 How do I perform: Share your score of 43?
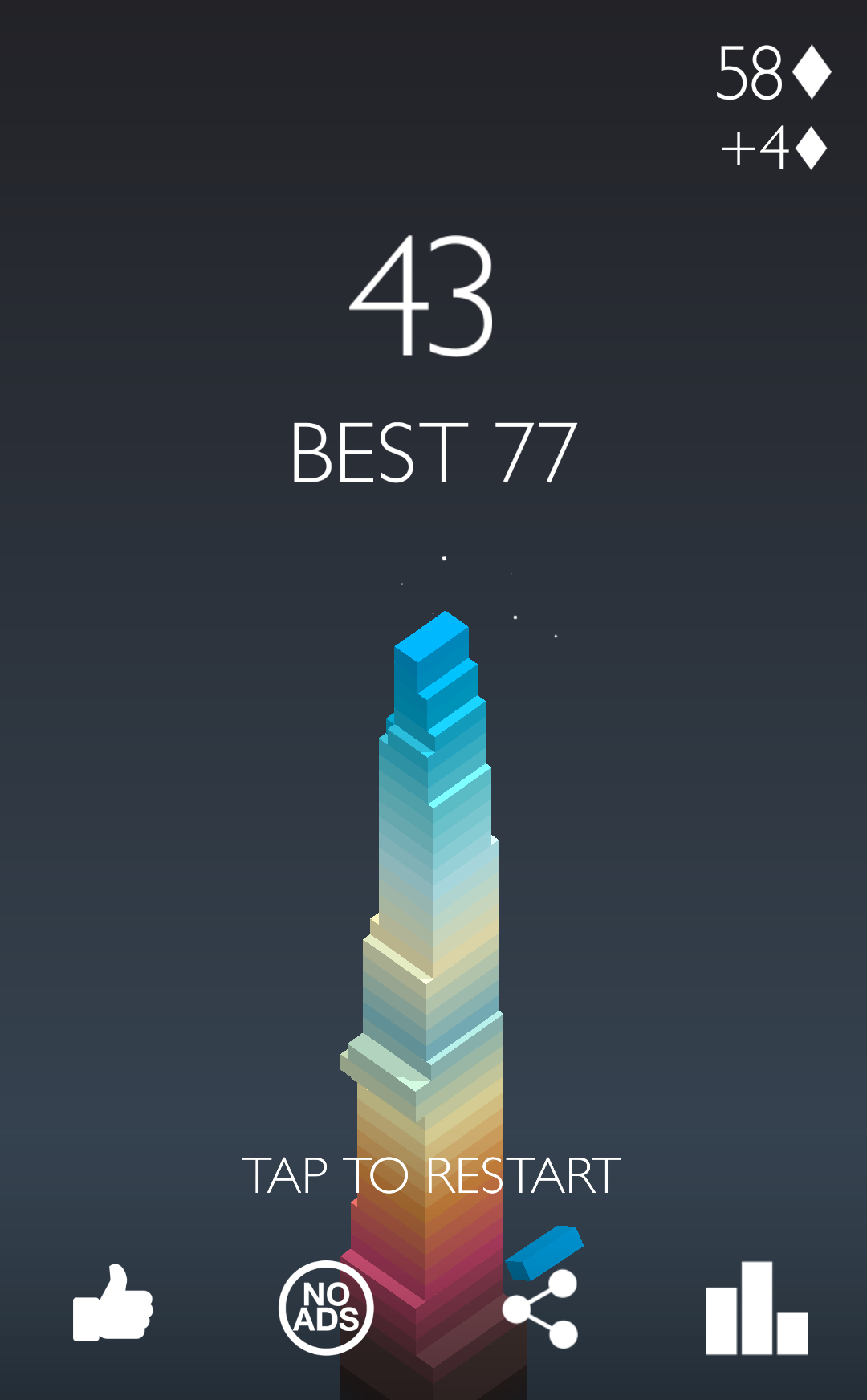click(540, 1308)
